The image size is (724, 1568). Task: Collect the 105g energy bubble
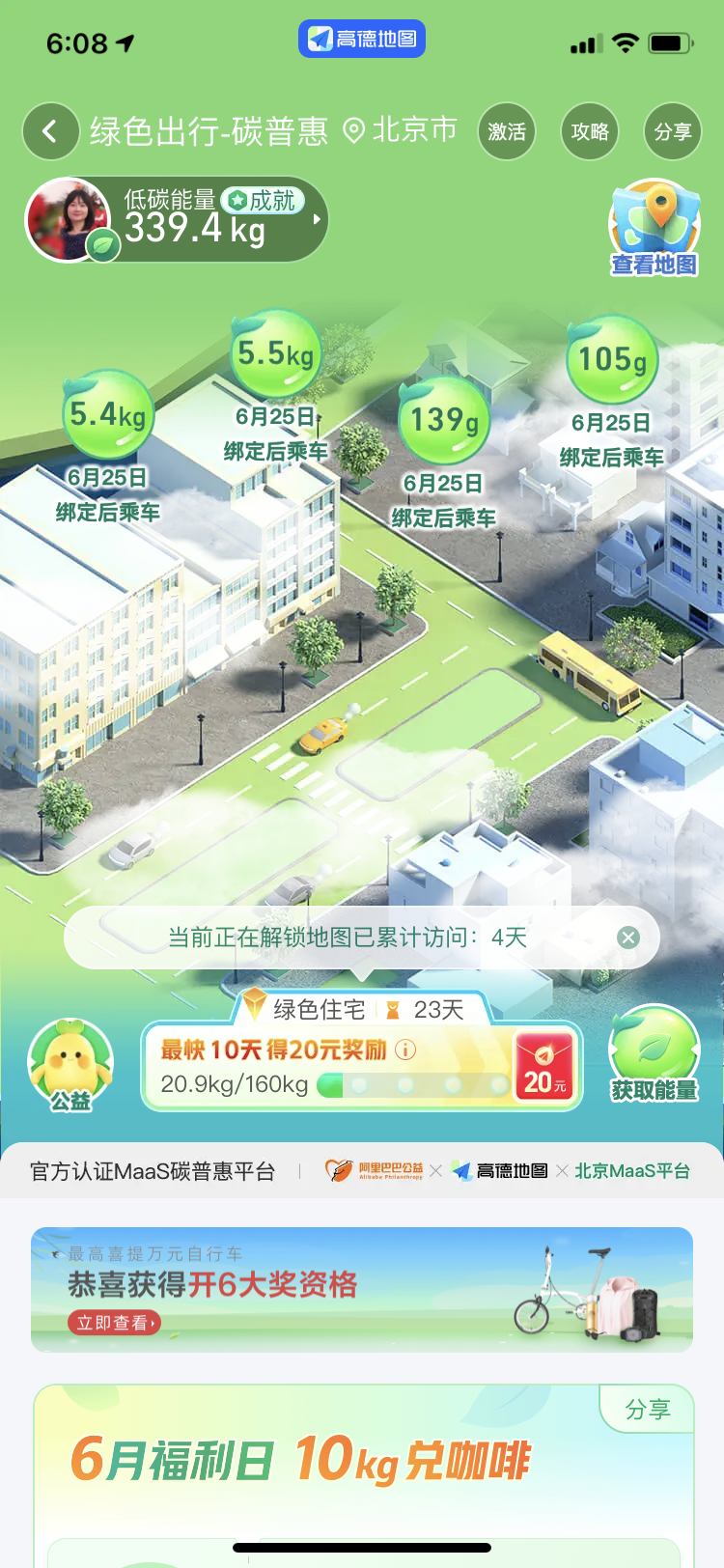[x=612, y=357]
